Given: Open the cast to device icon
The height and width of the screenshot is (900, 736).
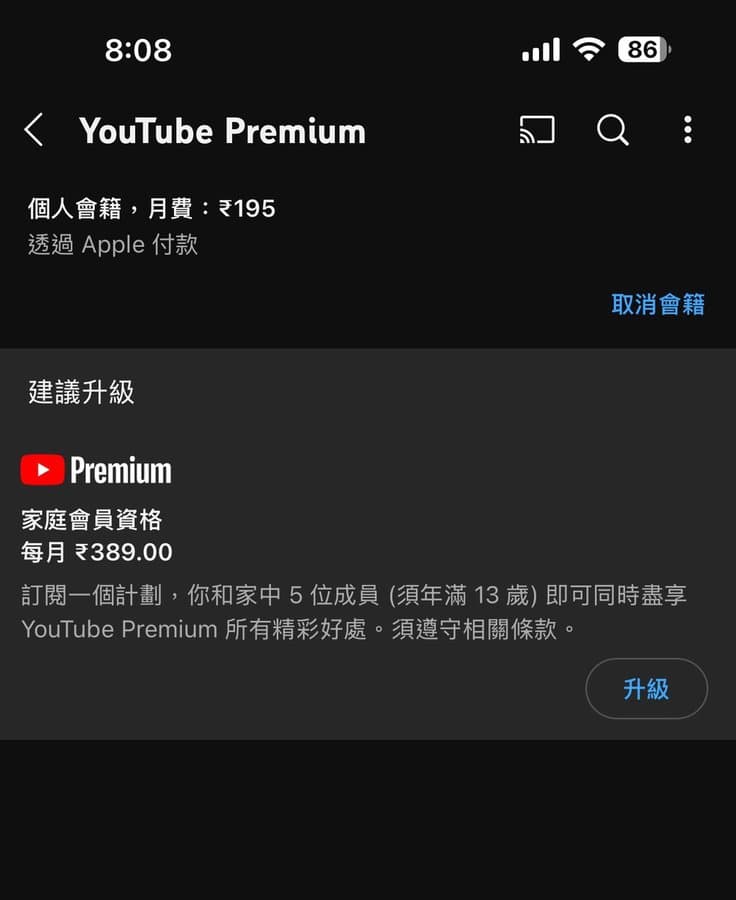Looking at the screenshot, I should (x=537, y=130).
